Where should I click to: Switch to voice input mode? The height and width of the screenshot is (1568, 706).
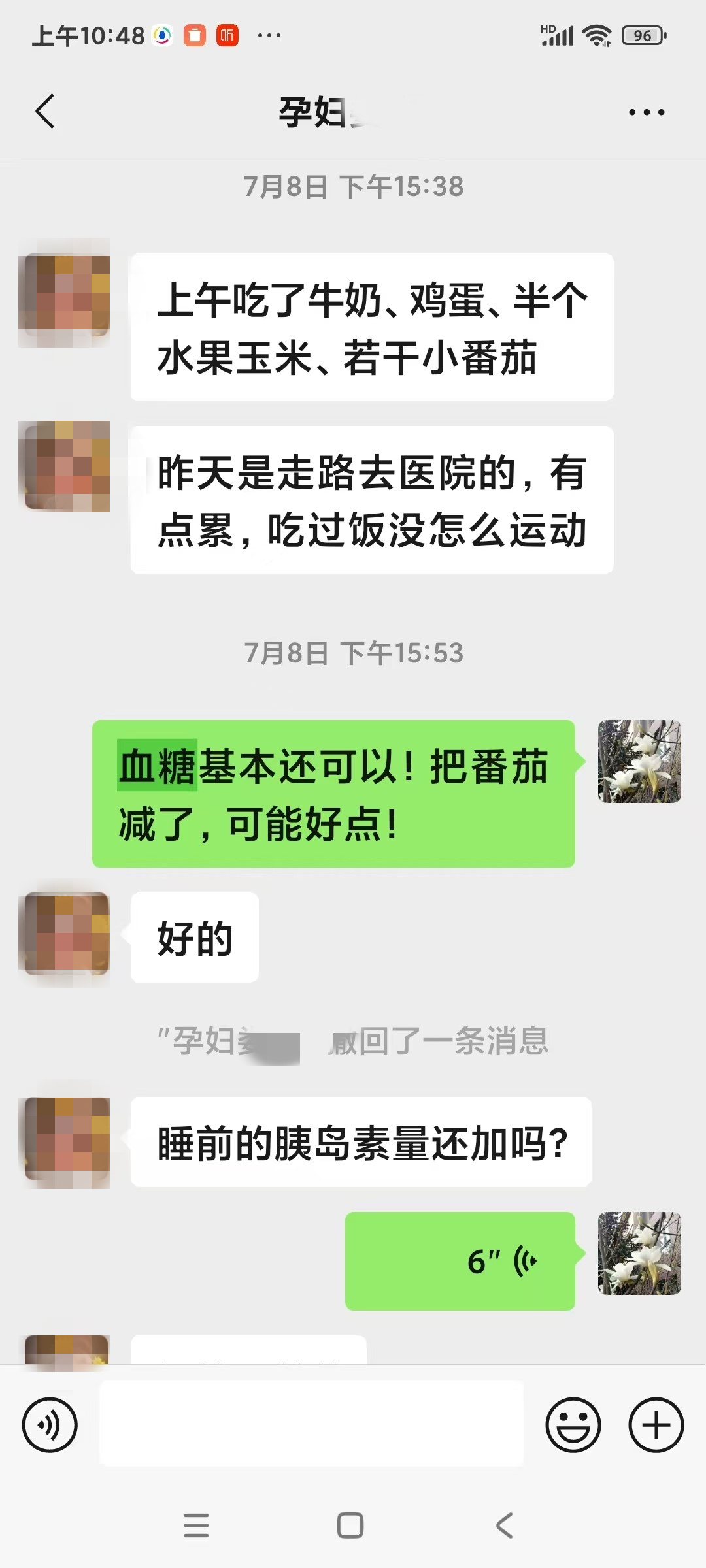point(50,1425)
